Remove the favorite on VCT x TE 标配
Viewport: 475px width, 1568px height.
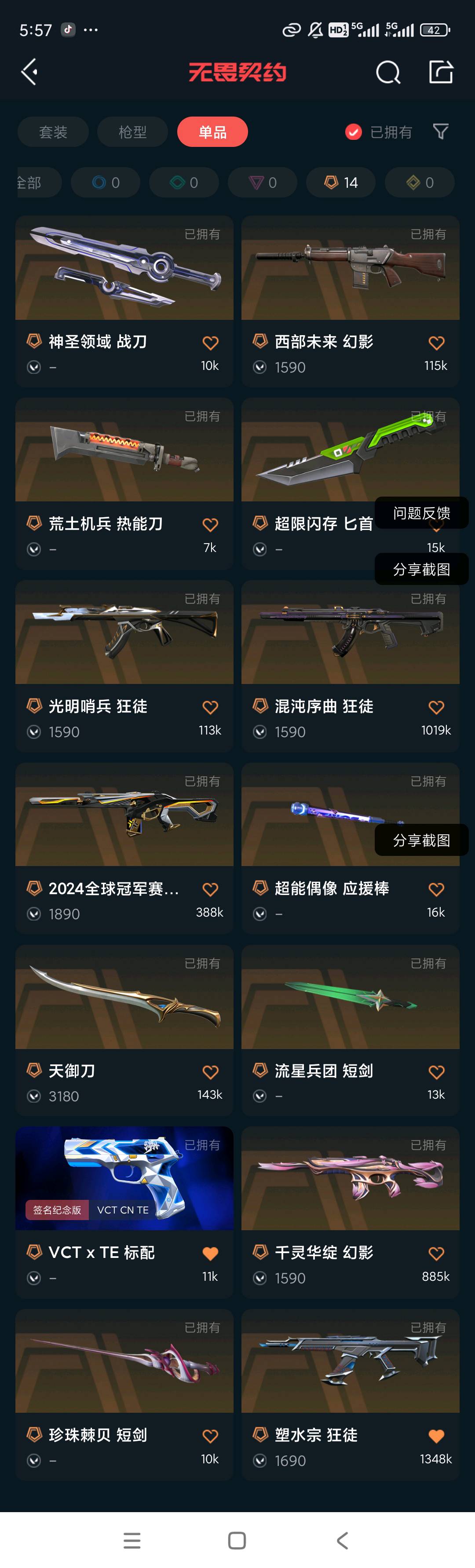210,1254
